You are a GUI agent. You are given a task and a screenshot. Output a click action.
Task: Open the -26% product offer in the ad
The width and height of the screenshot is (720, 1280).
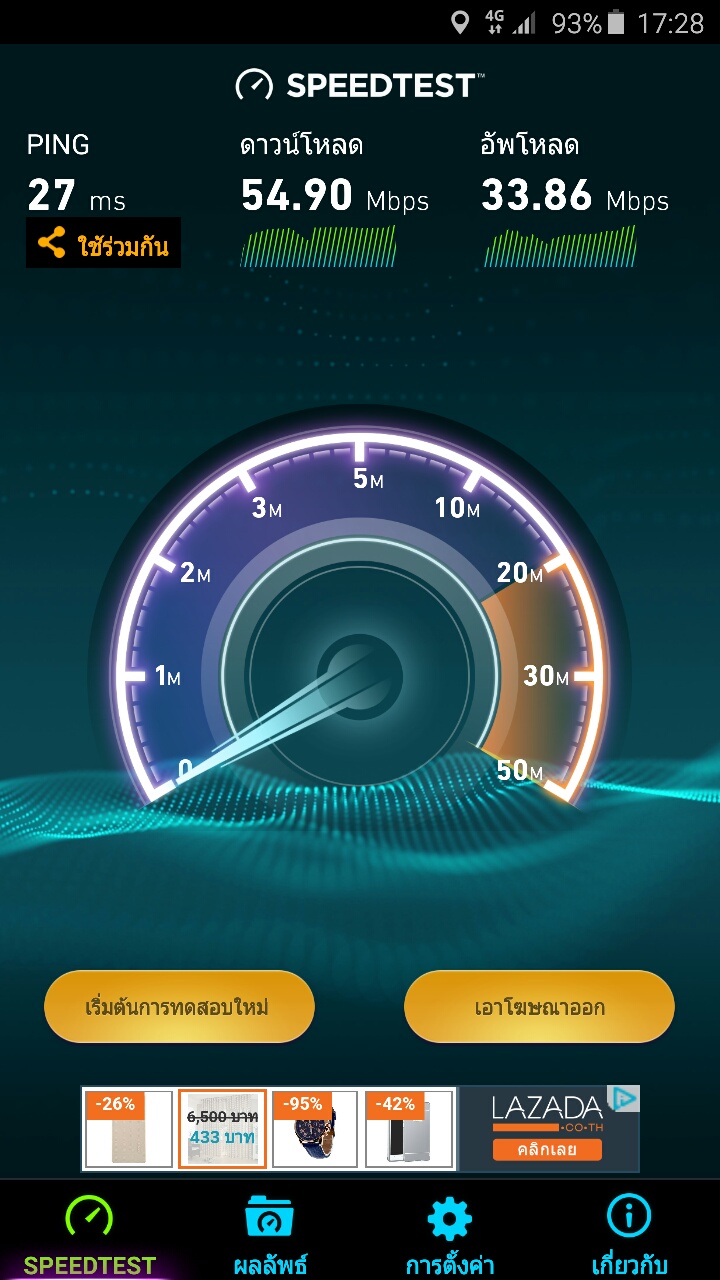(129, 1129)
